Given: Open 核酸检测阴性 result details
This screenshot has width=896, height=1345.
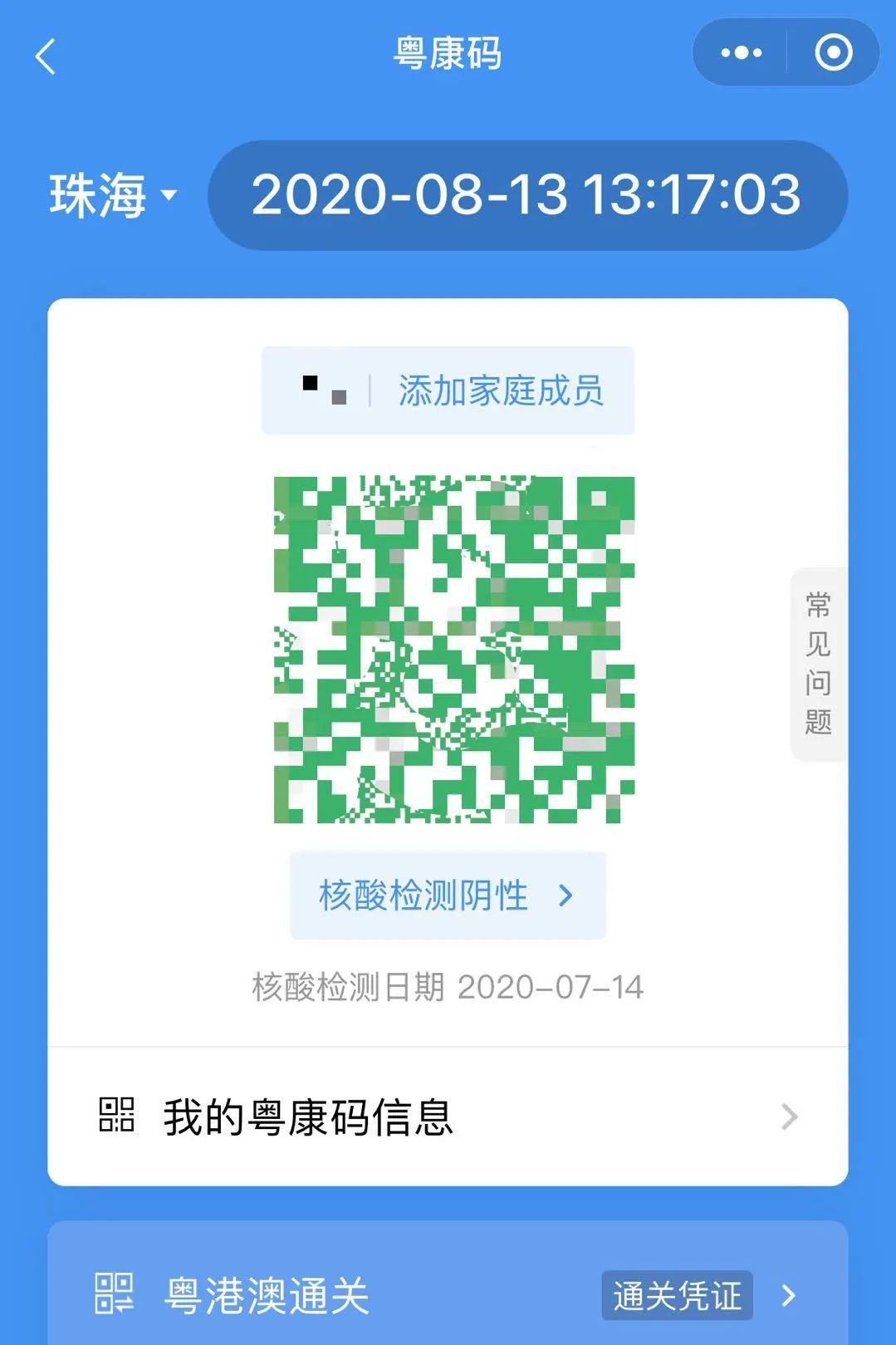Looking at the screenshot, I should pyautogui.click(x=447, y=896).
